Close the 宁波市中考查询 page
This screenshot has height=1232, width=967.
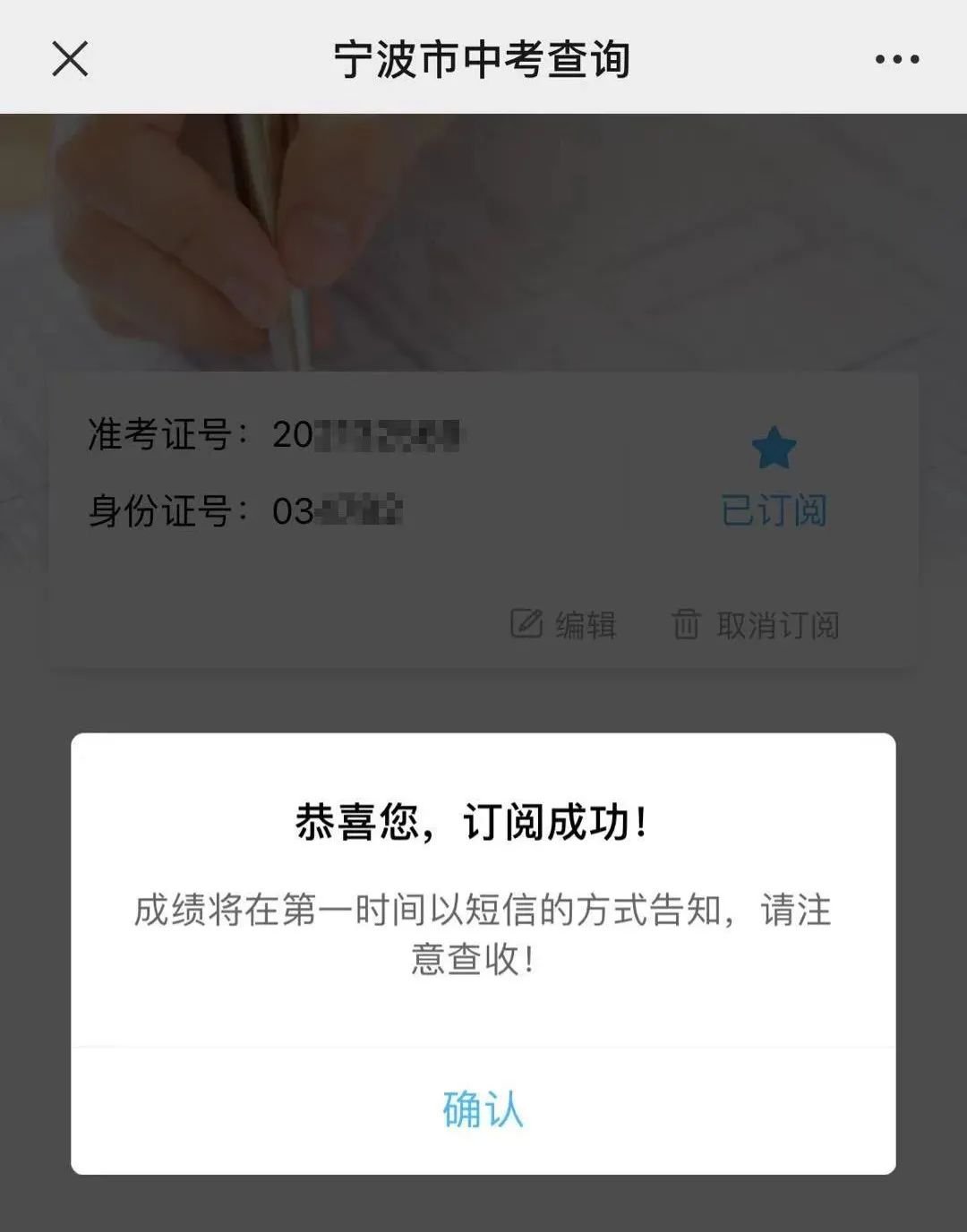pyautogui.click(x=70, y=59)
